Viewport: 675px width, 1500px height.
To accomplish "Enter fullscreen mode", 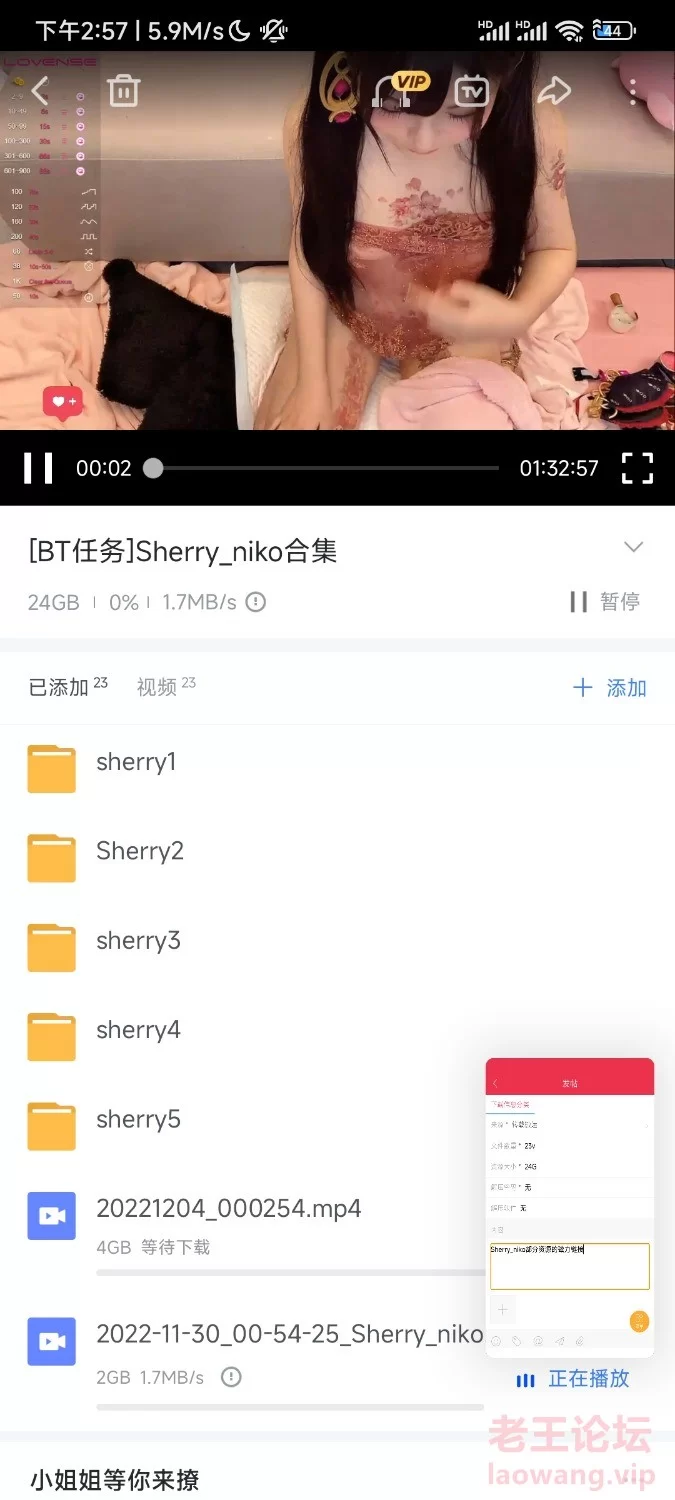I will click(637, 468).
